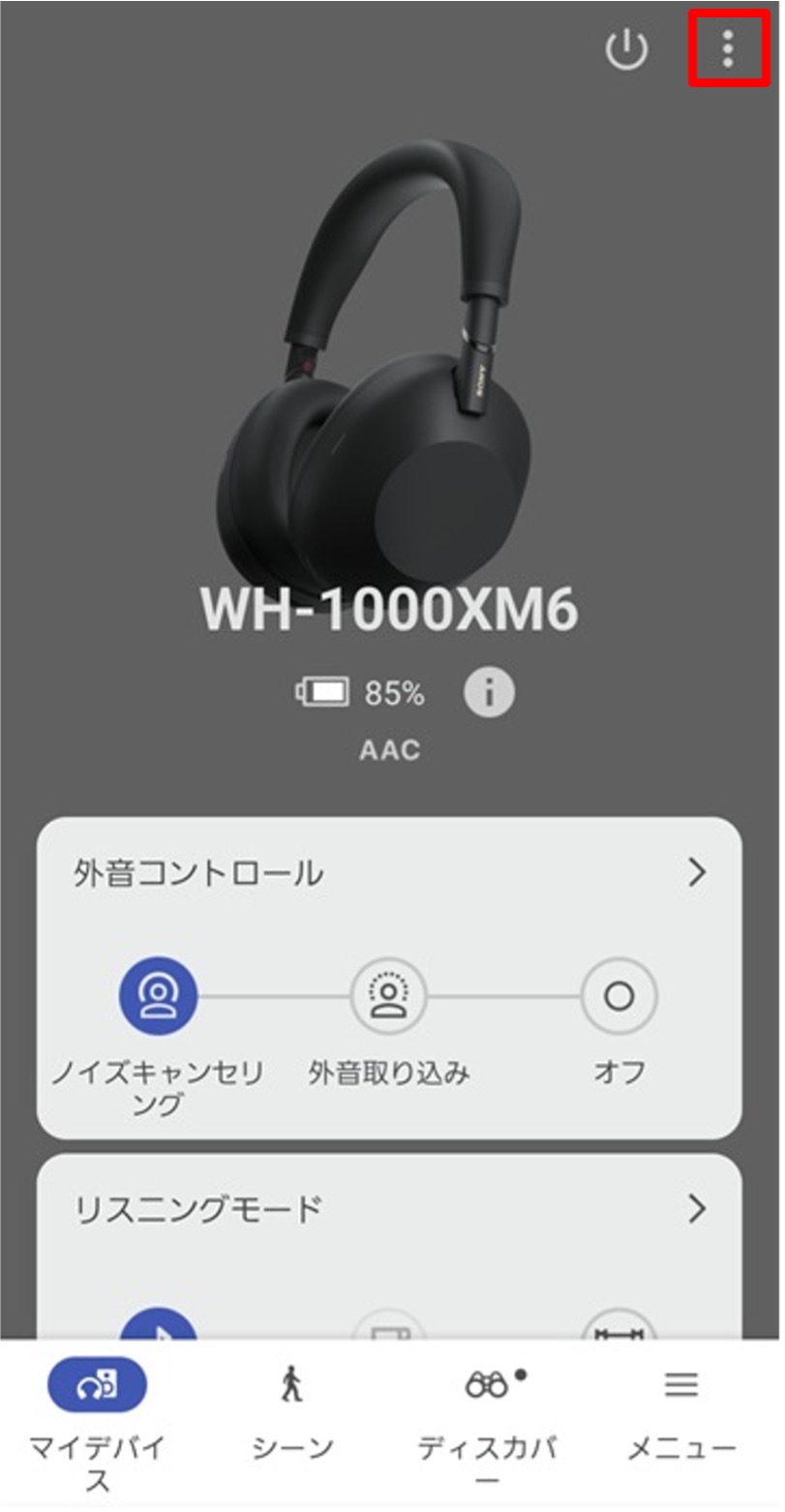Select ノイズキャンセリング mode
This screenshot has width=785, height=1512.
click(x=158, y=996)
